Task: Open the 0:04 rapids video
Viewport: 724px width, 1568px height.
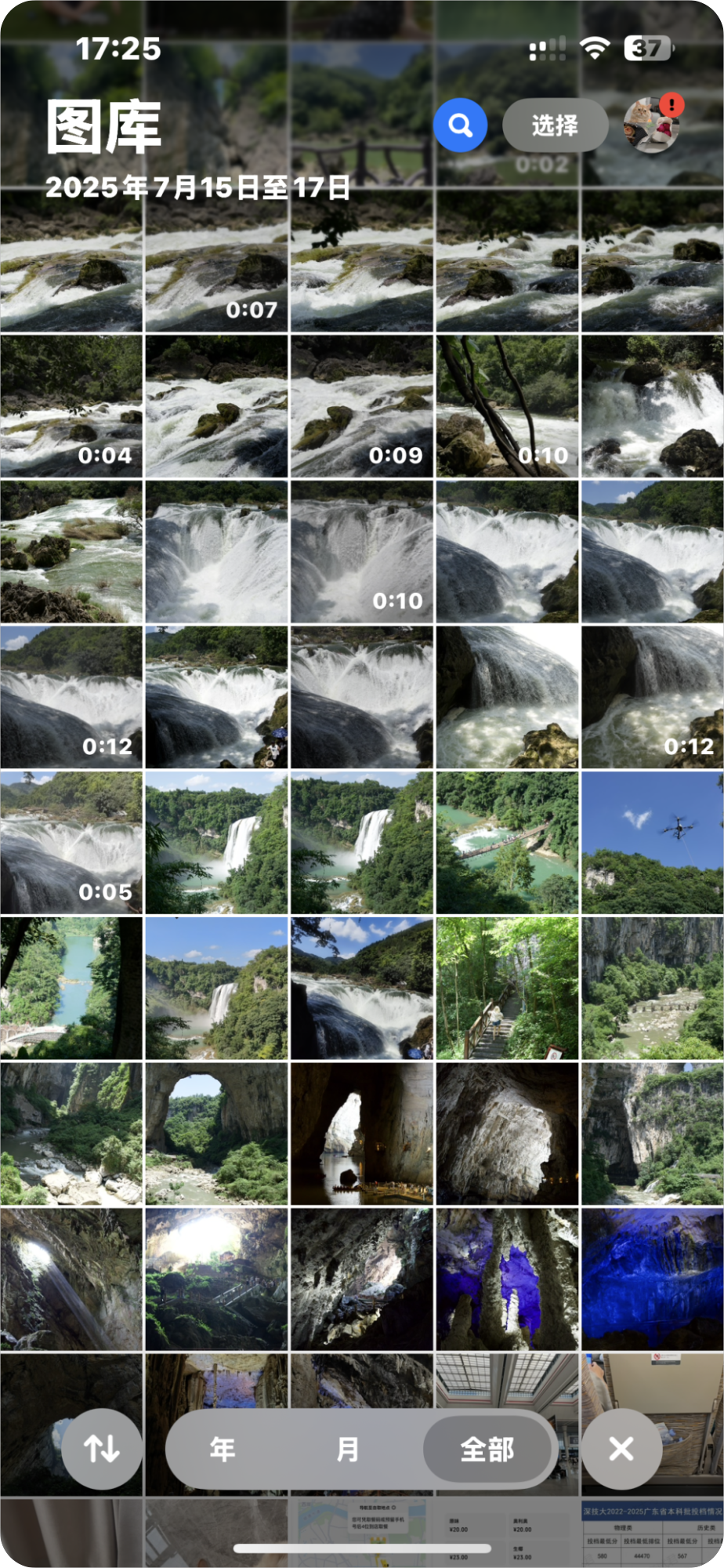Action: click(x=71, y=407)
